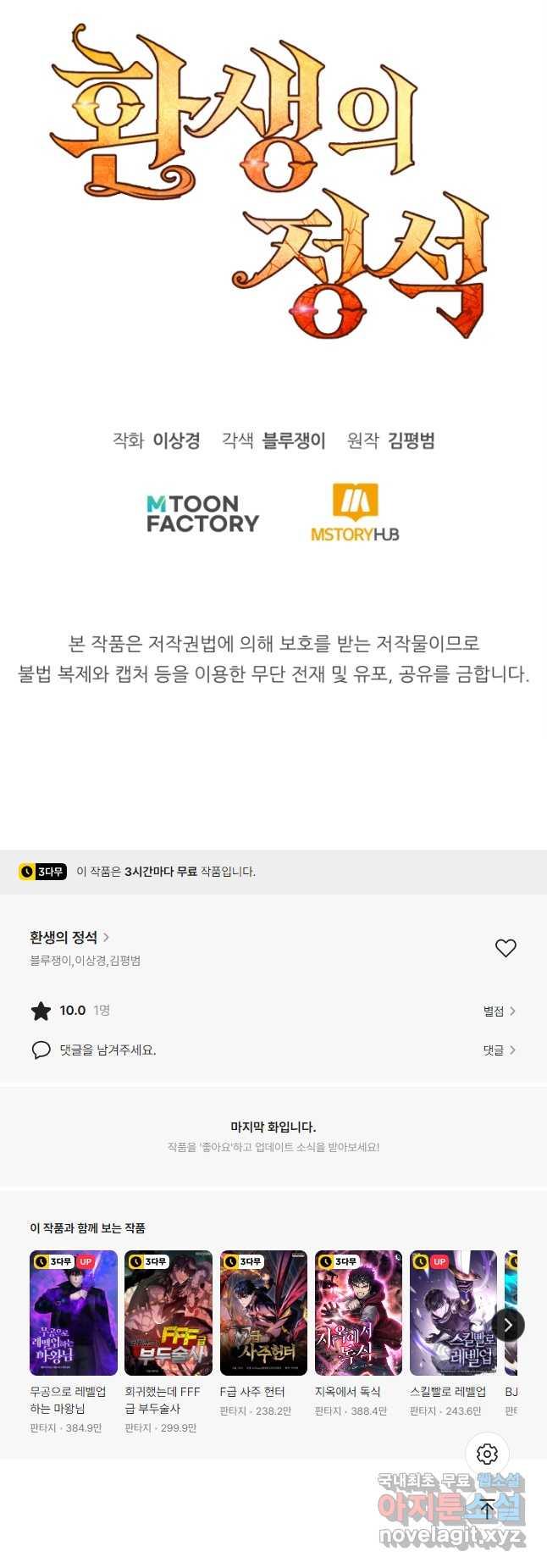
Task: Open 스킬빨로 레벨업 webtoon
Action: point(453,1312)
